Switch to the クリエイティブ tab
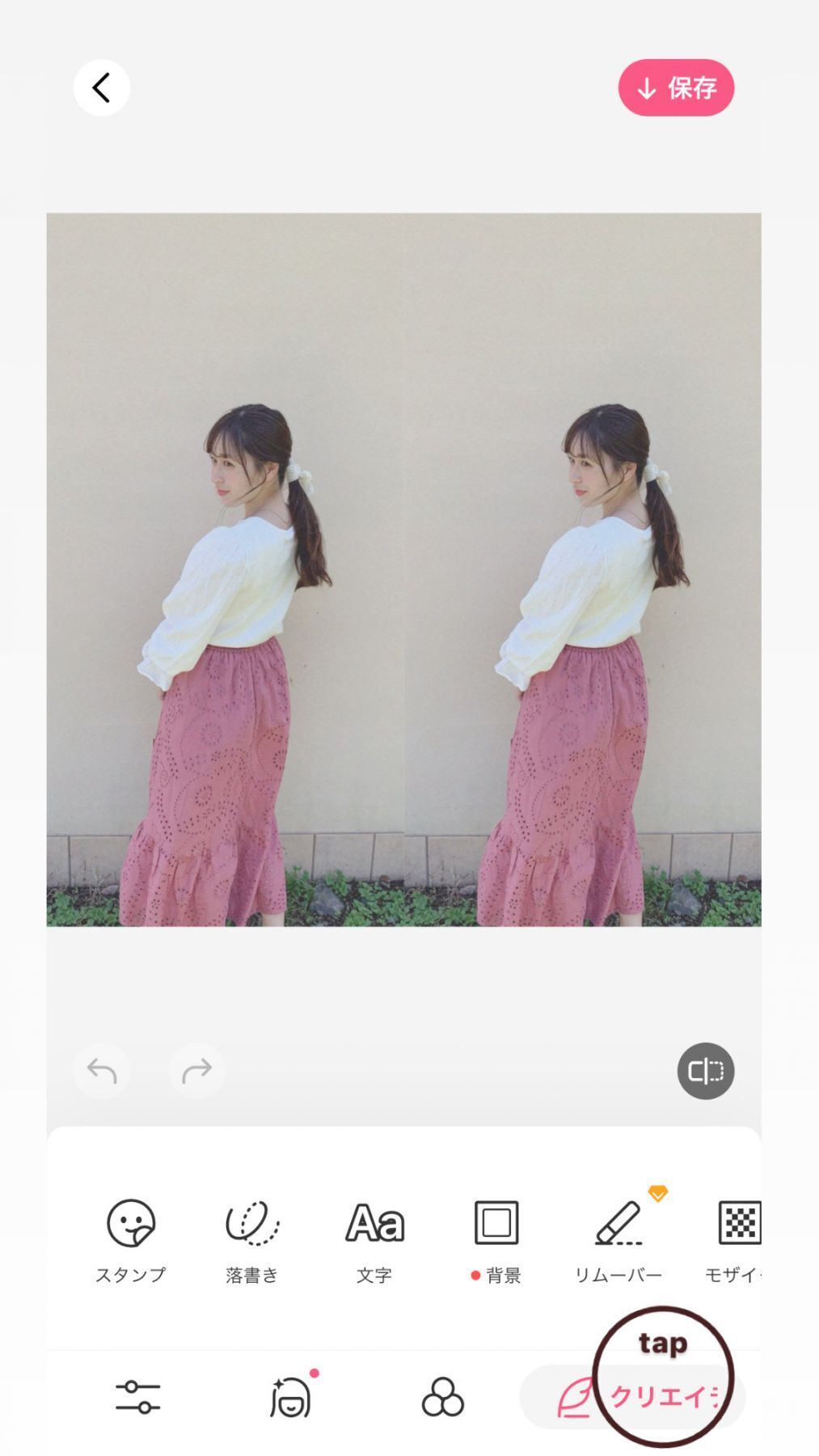 pos(632,1397)
